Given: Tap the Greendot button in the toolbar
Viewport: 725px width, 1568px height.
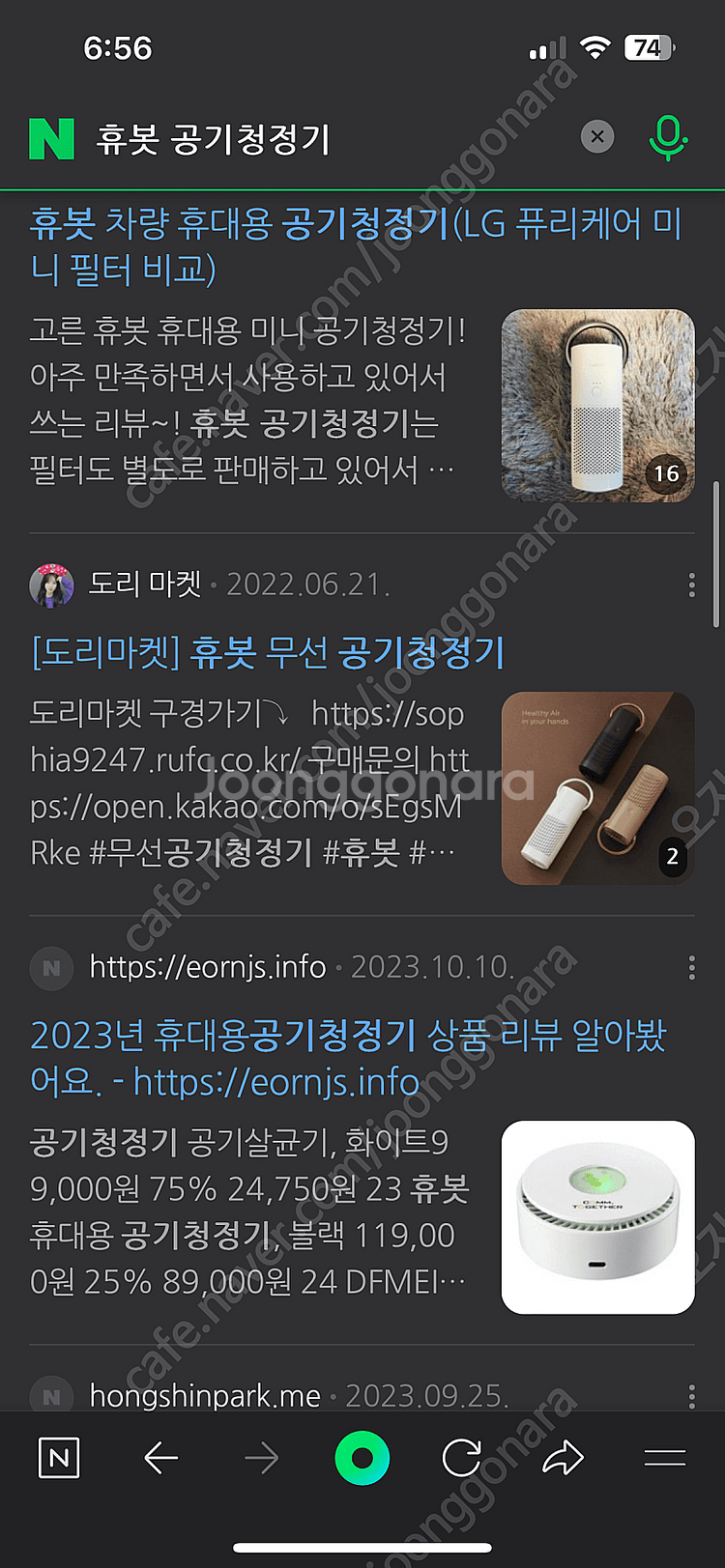Looking at the screenshot, I should pos(362,1459).
